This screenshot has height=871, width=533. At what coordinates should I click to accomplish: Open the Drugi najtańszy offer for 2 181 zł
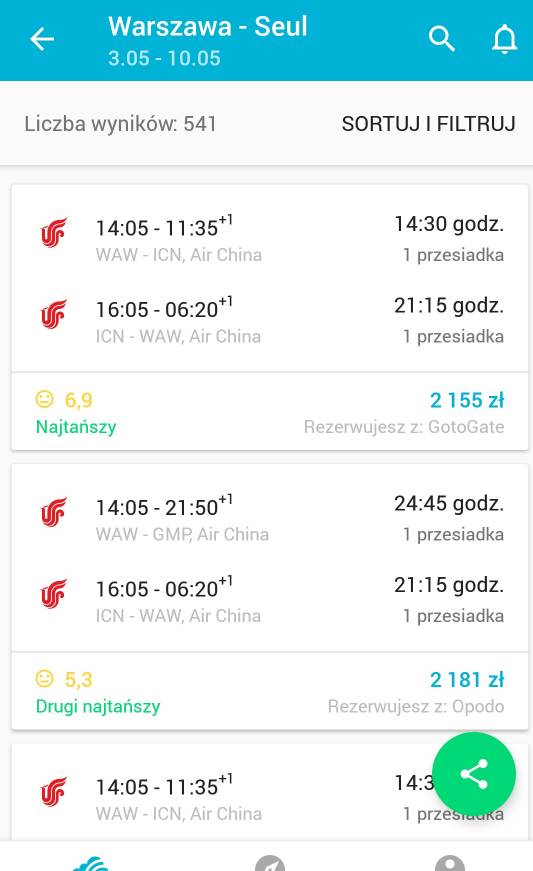tap(270, 597)
